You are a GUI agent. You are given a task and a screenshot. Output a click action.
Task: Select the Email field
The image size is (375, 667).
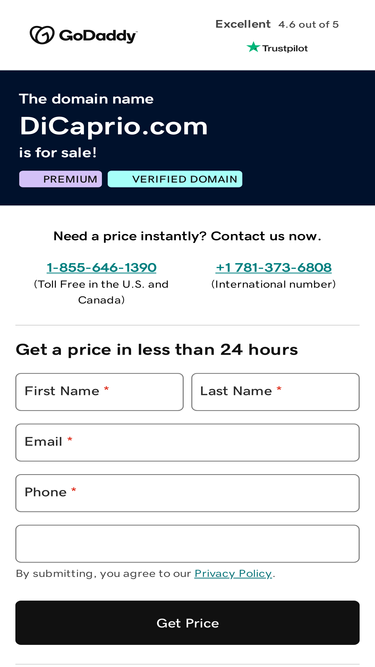[x=188, y=442]
